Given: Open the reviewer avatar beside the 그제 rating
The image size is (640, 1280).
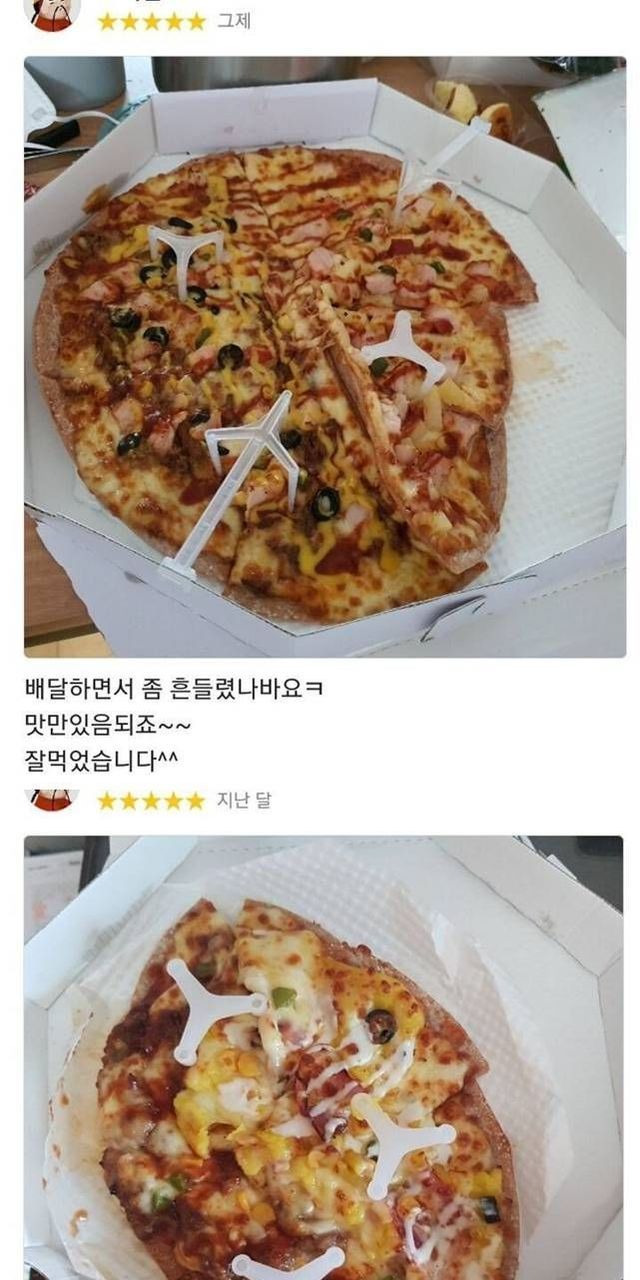Looking at the screenshot, I should tap(52, 14).
